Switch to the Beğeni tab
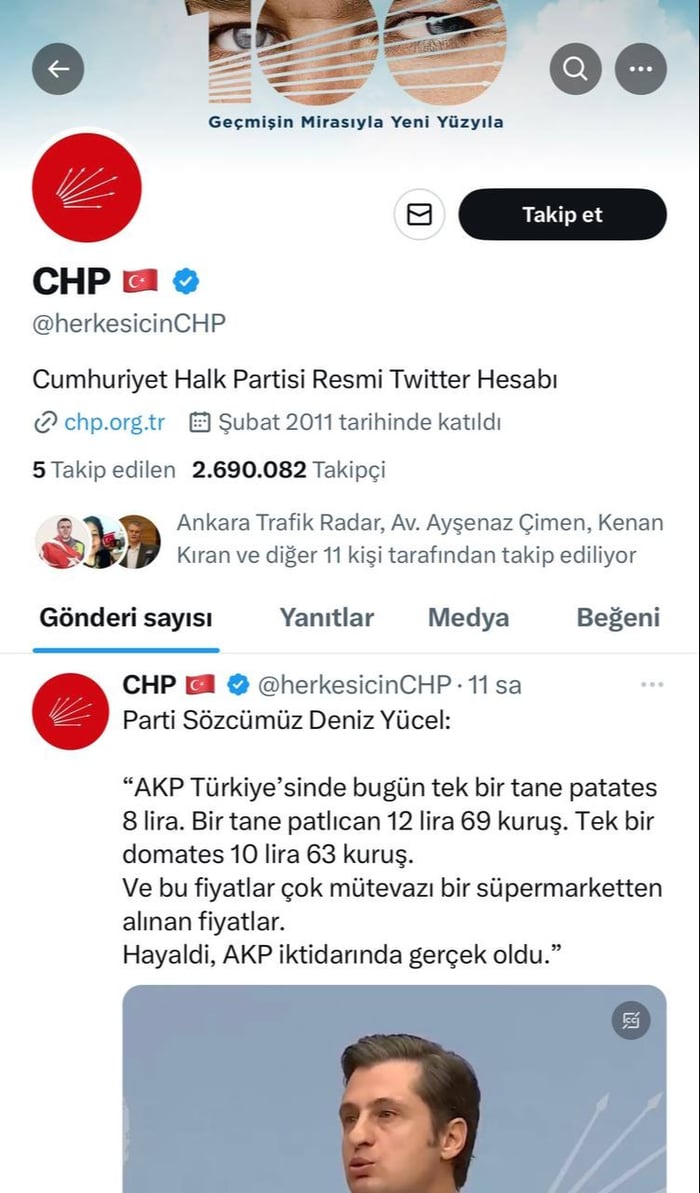700x1193 pixels. coord(618,618)
